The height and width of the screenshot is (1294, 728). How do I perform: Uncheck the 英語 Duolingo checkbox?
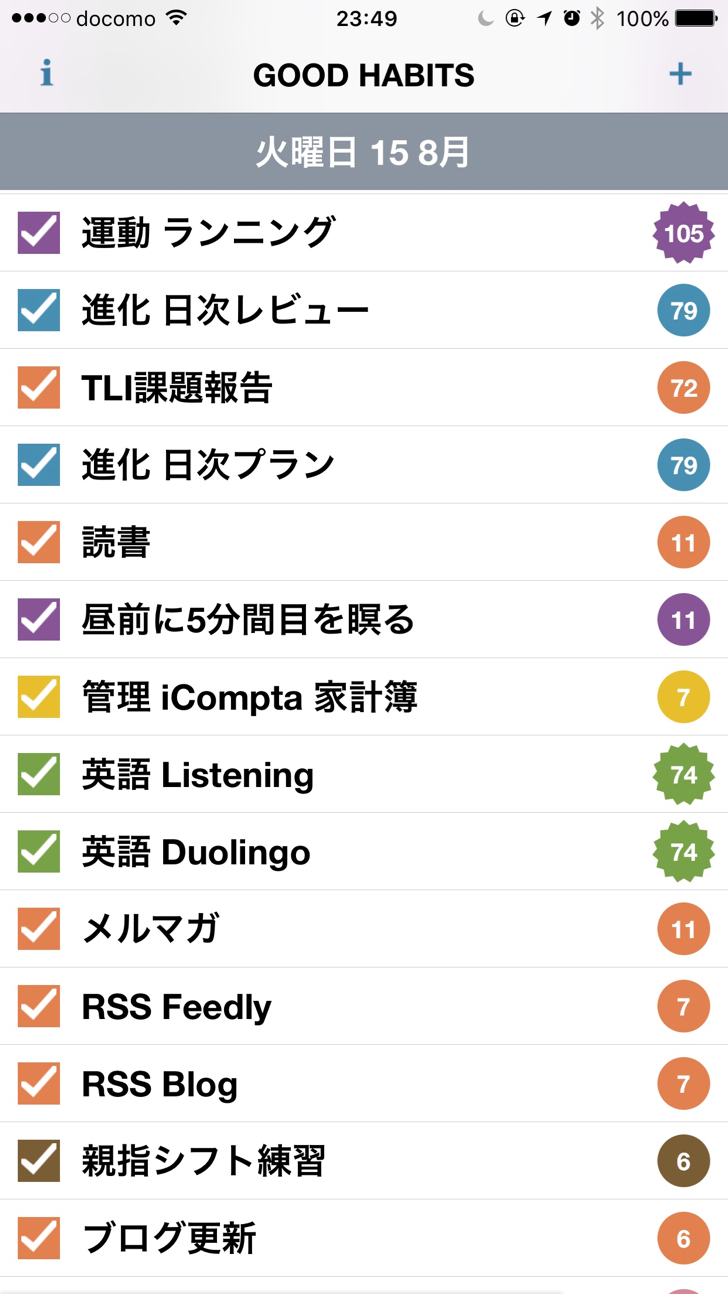point(39,852)
